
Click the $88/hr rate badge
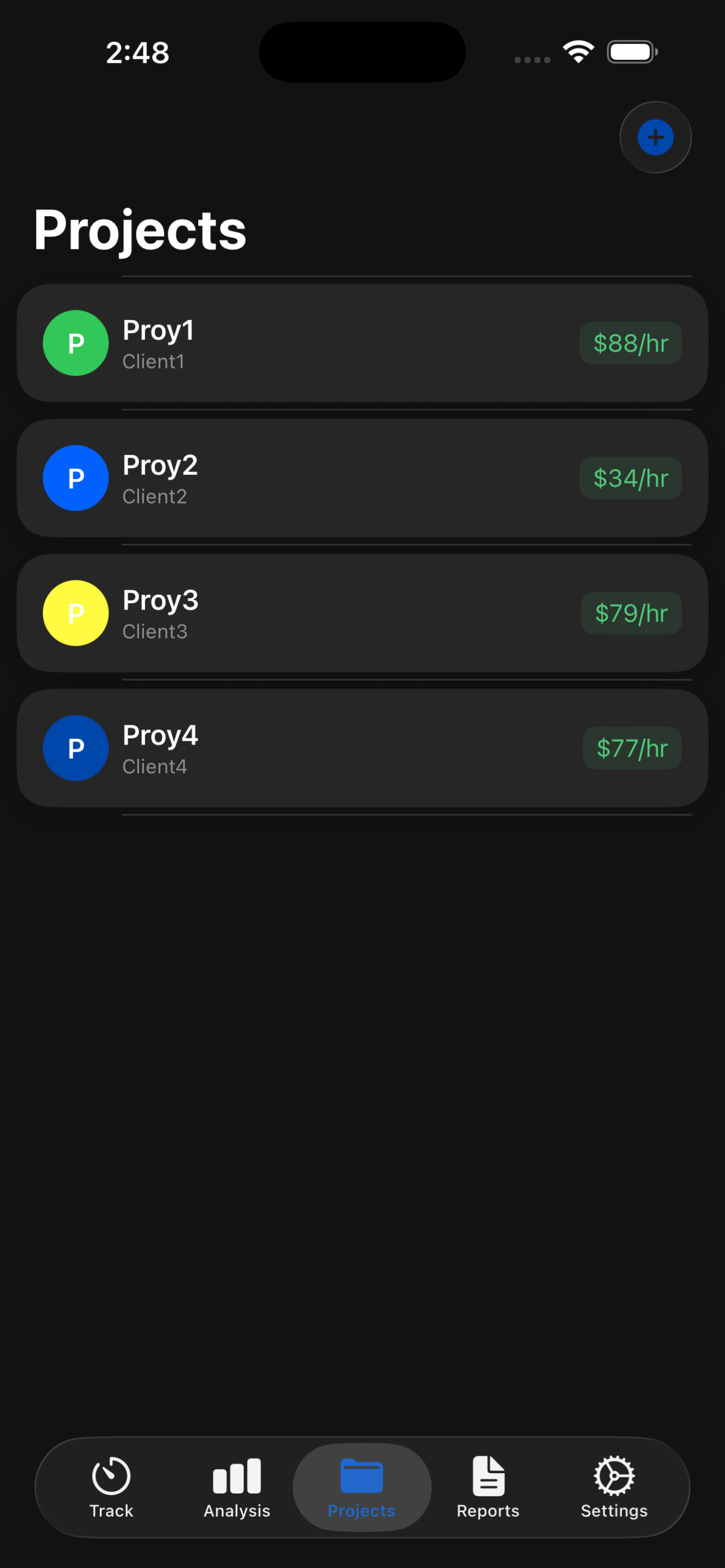[630, 343]
